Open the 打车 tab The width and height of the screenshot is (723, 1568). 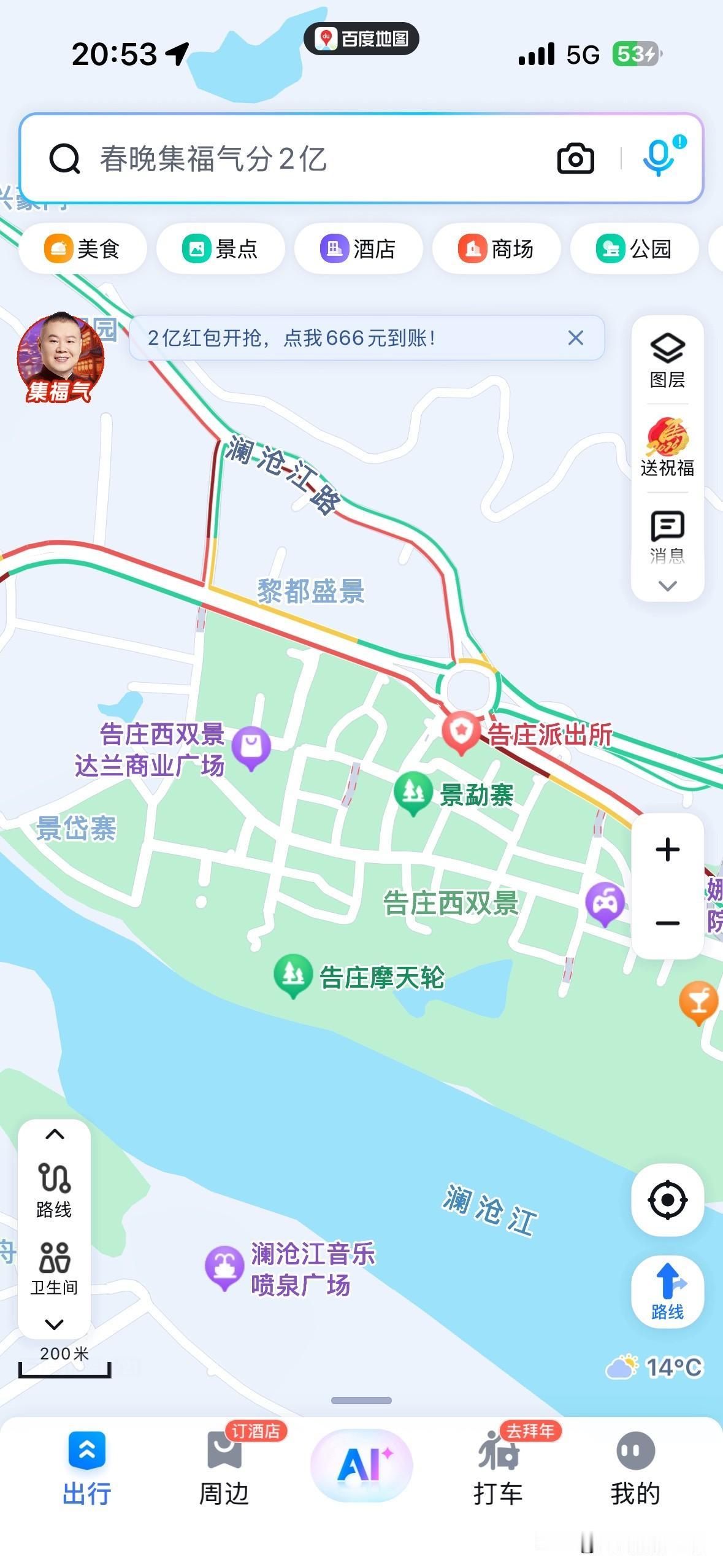[x=498, y=1470]
